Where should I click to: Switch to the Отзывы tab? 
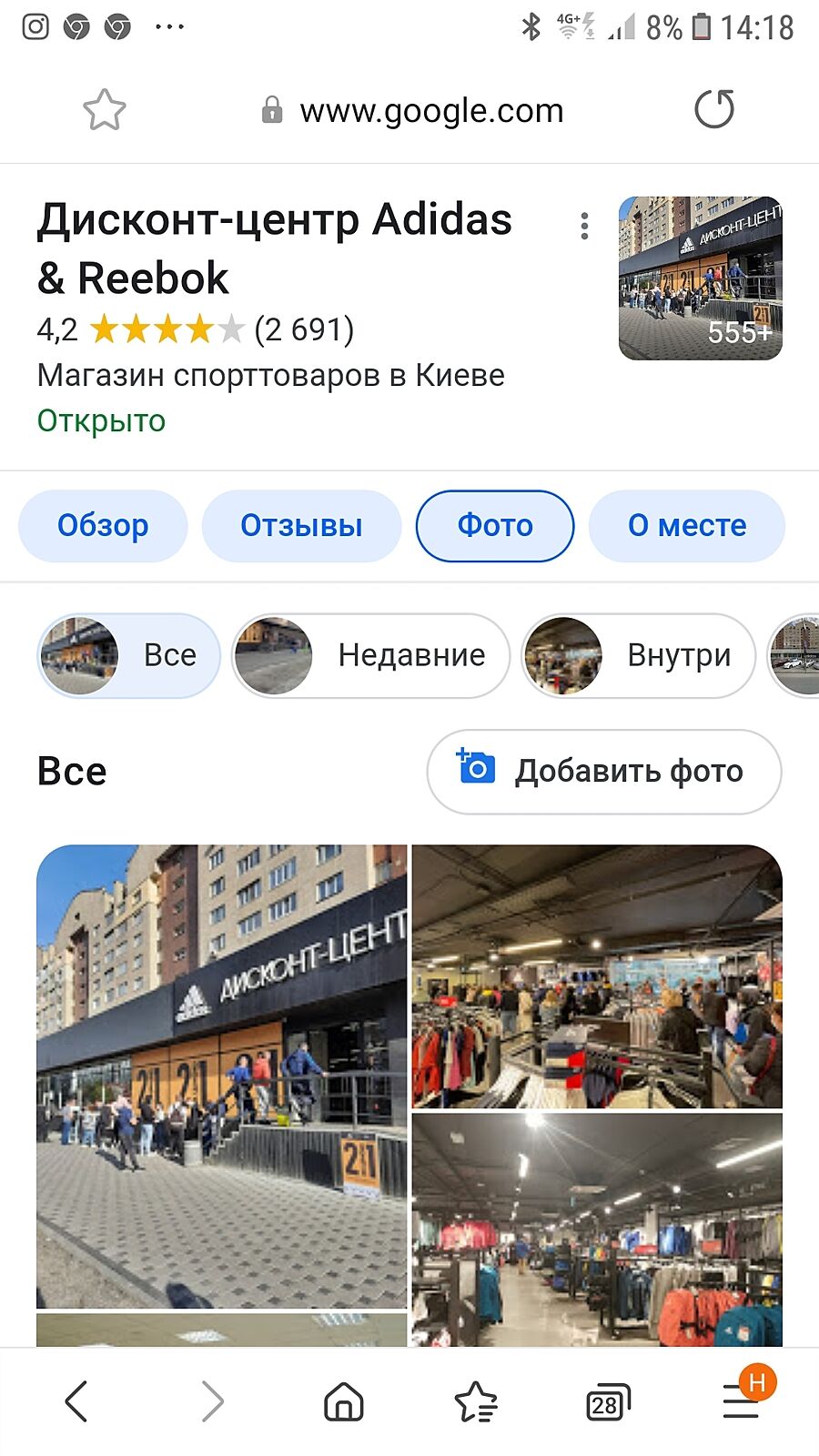click(301, 526)
